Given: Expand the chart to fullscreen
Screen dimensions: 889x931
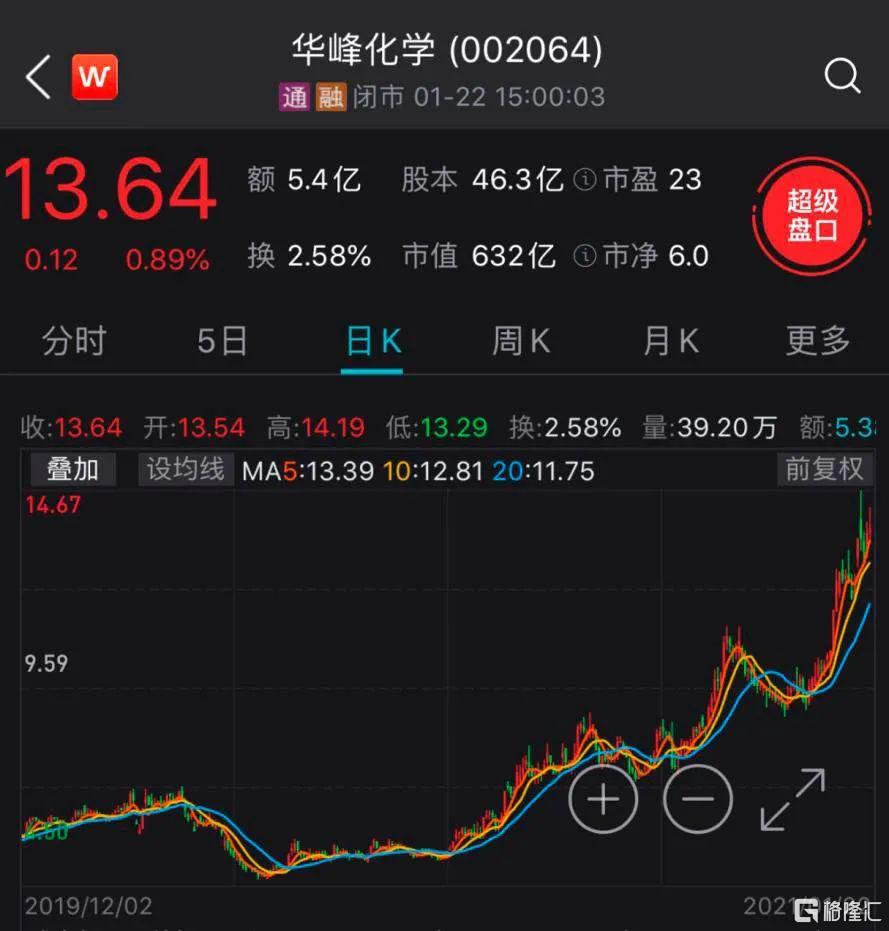Looking at the screenshot, I should point(792,799).
